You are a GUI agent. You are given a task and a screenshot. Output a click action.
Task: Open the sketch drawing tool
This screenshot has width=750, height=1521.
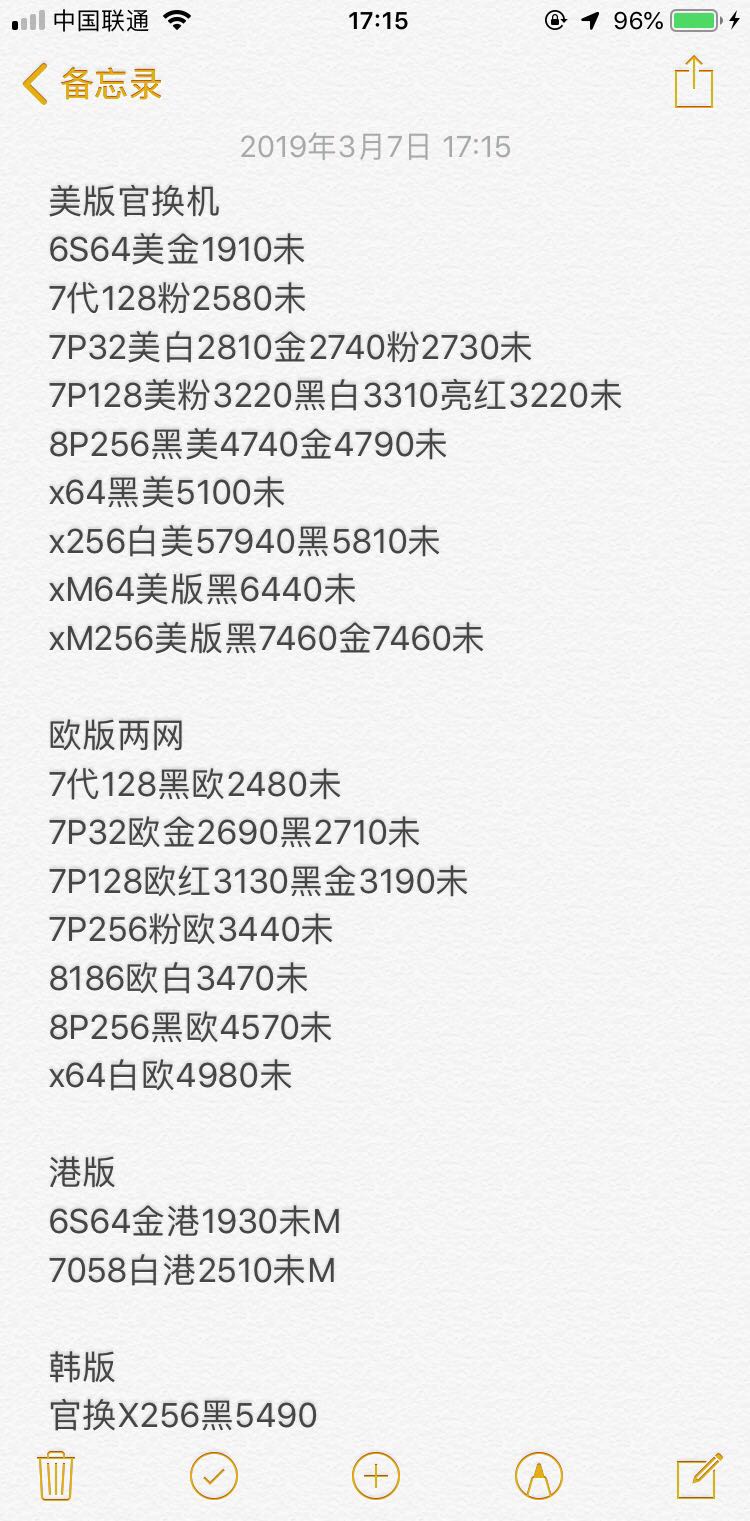click(538, 1474)
